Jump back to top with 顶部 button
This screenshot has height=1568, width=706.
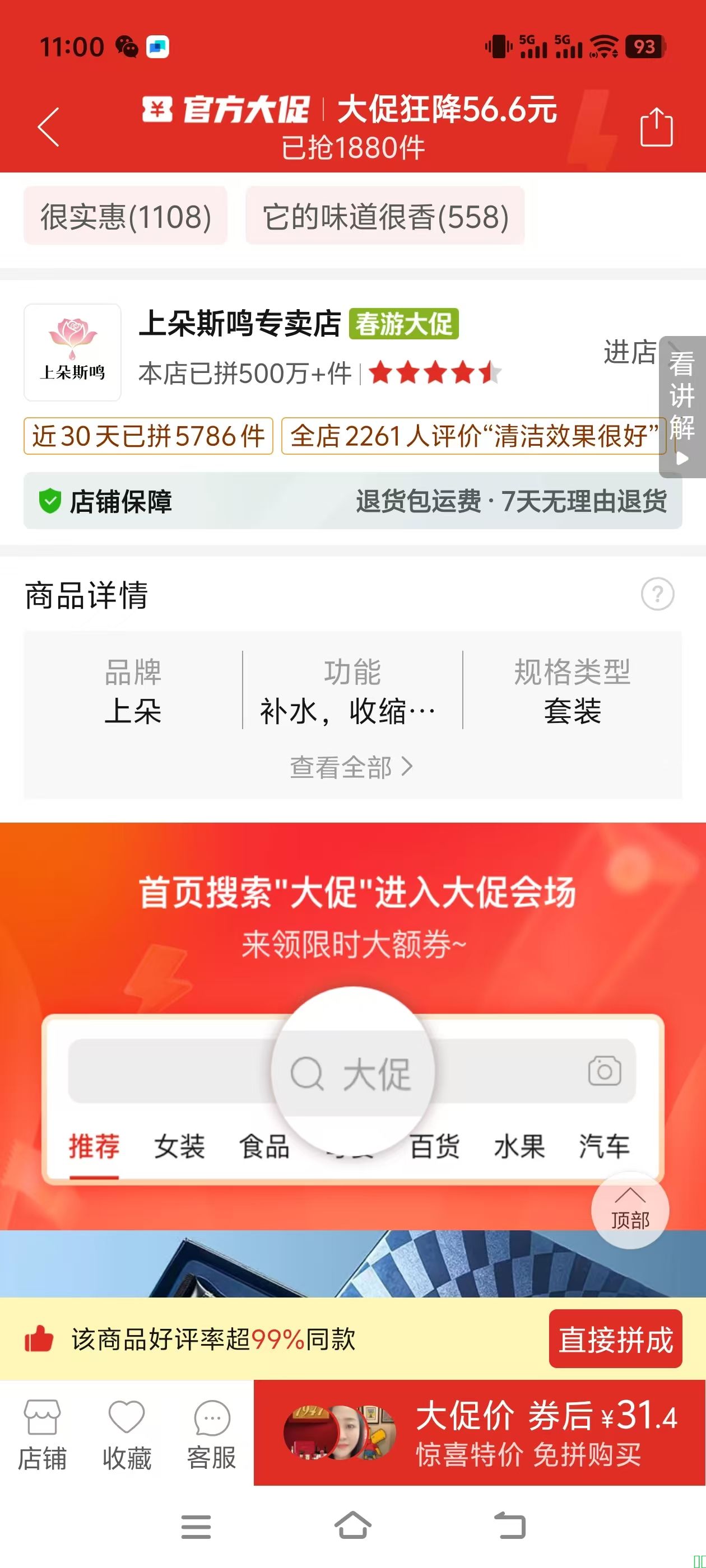(630, 1210)
